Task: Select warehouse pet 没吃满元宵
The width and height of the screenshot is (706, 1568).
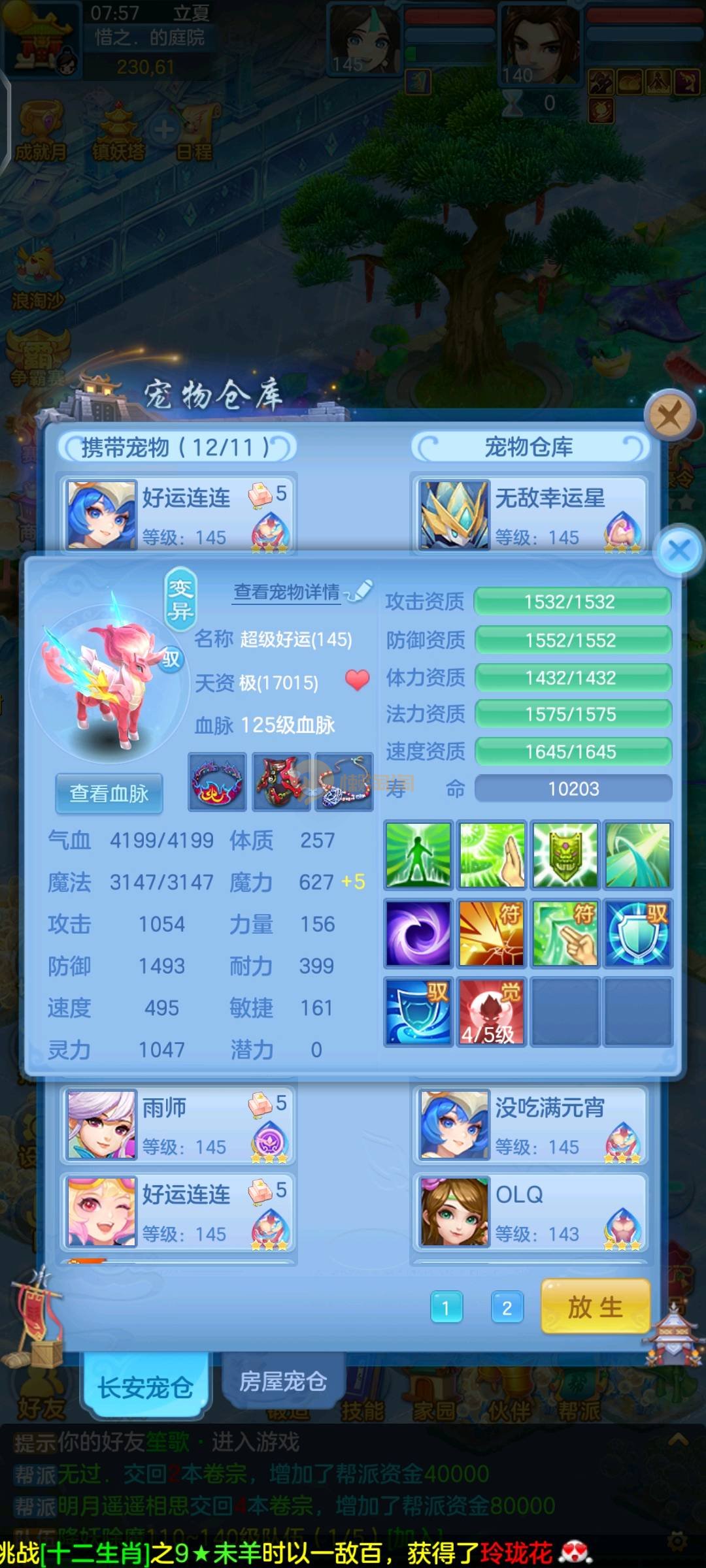Action: click(529, 1124)
